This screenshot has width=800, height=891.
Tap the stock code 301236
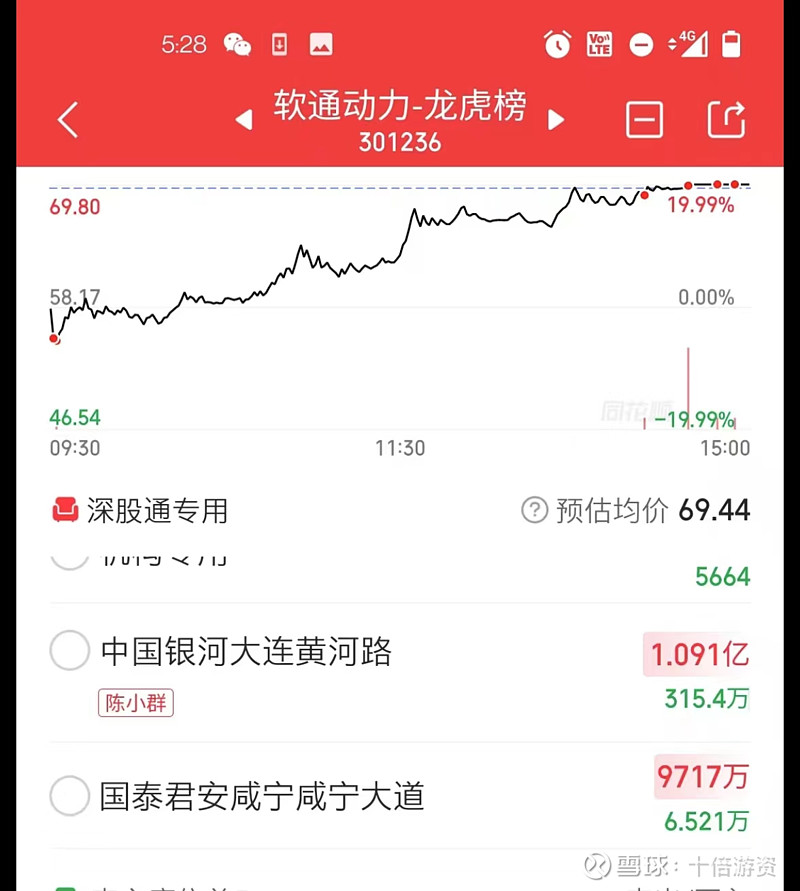pyautogui.click(x=400, y=143)
